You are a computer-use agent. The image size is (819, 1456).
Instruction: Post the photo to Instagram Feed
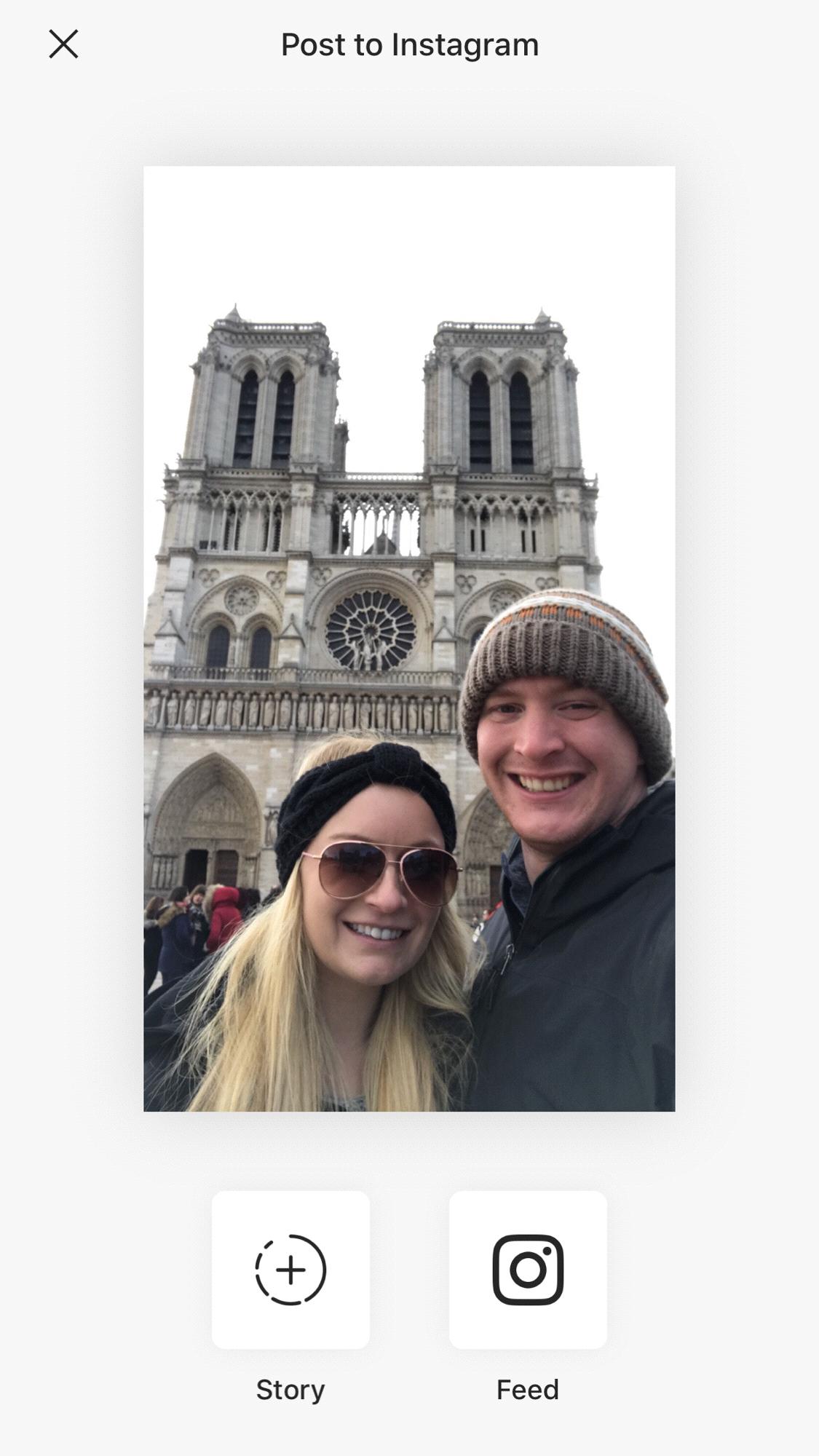tap(528, 1270)
